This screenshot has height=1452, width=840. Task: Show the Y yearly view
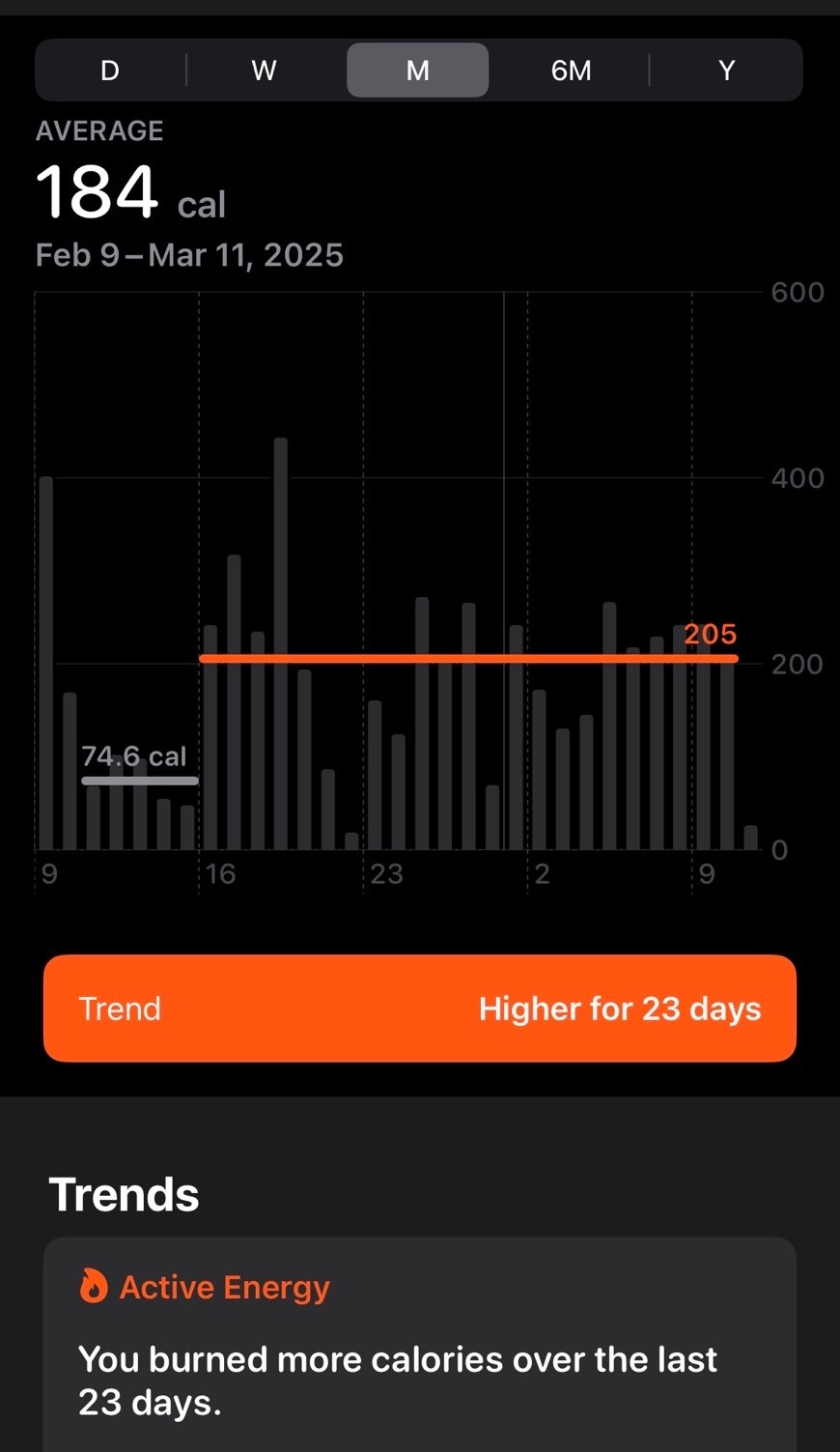coord(726,71)
